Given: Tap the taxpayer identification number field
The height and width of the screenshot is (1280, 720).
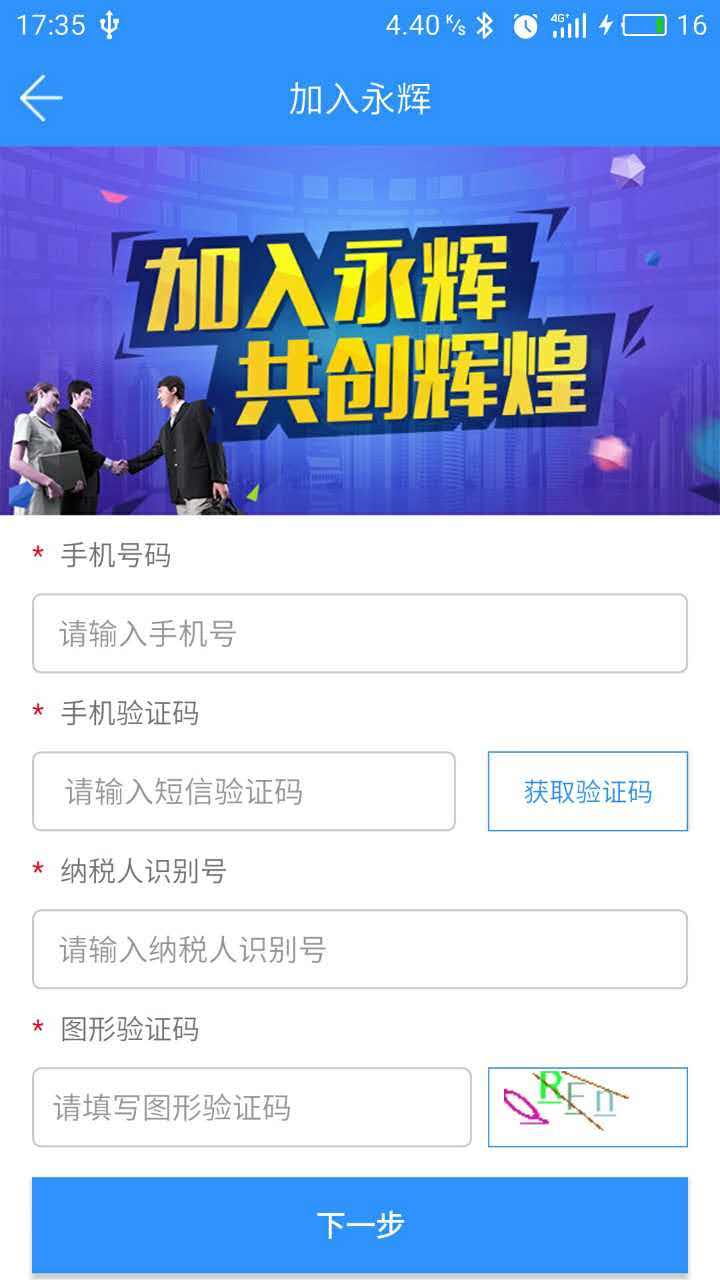Looking at the screenshot, I should (360, 950).
